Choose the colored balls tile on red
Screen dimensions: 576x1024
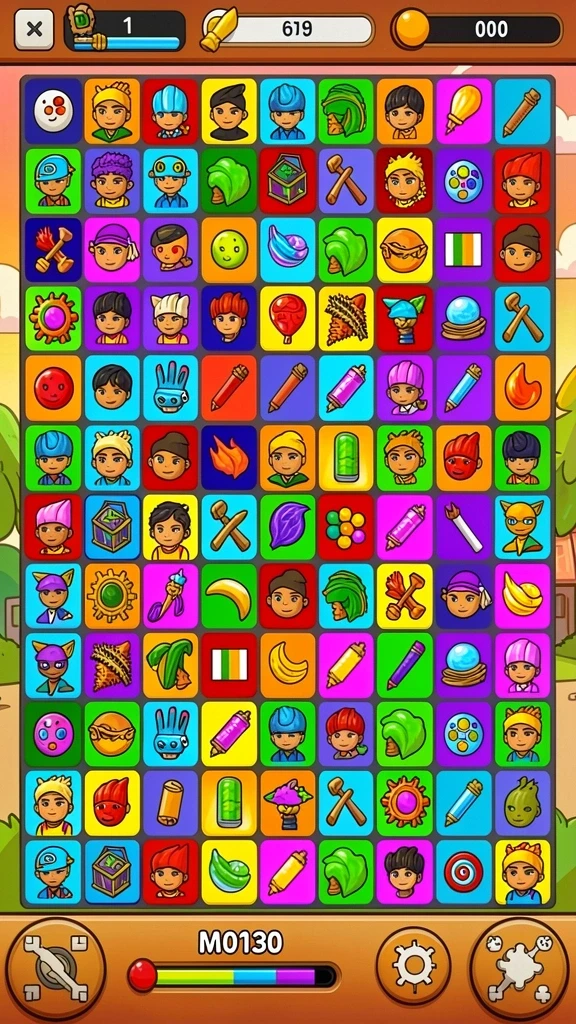coord(346,526)
